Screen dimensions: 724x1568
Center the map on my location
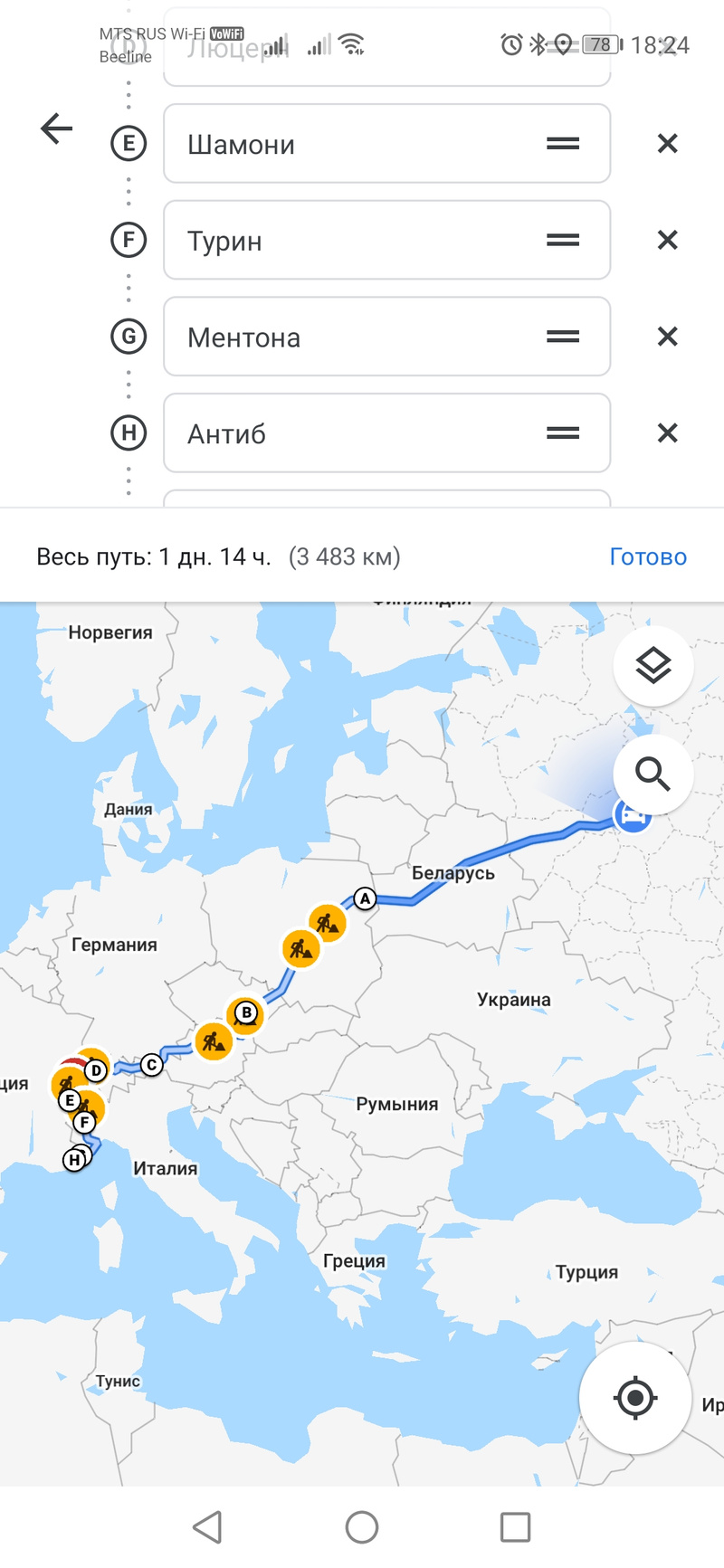coord(635,1398)
